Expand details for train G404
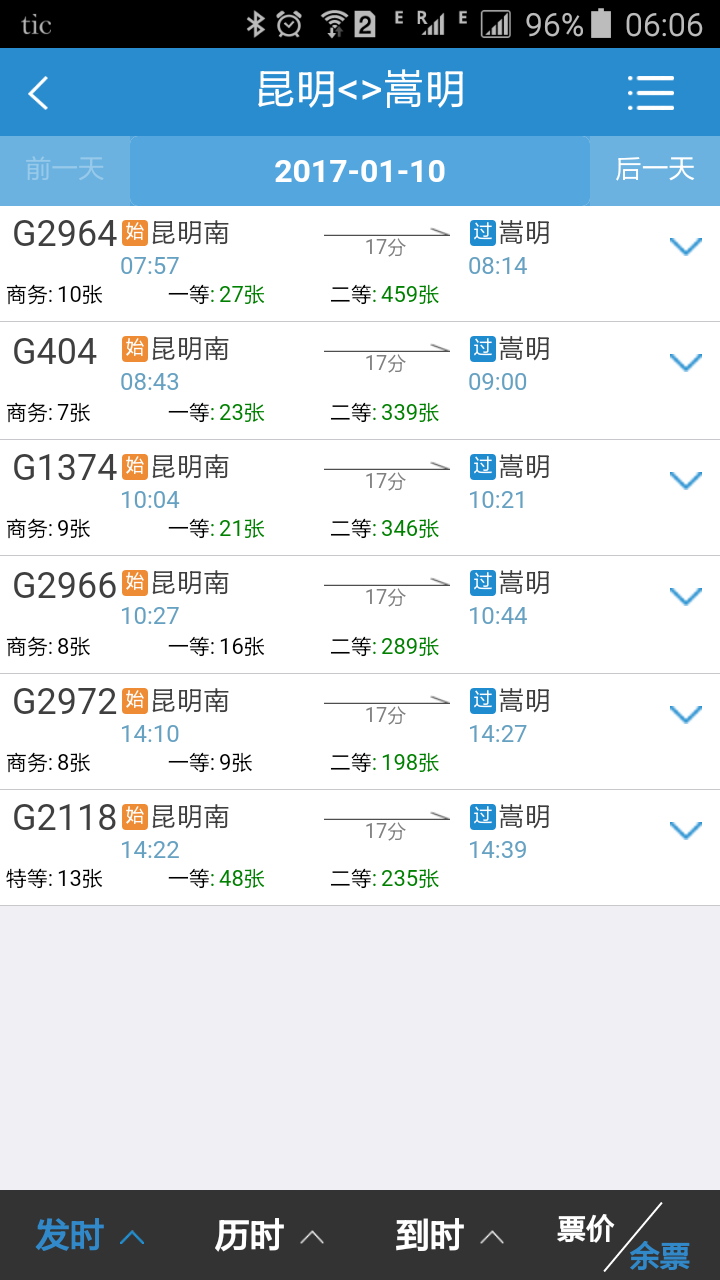This screenshot has width=720, height=1280. (686, 362)
